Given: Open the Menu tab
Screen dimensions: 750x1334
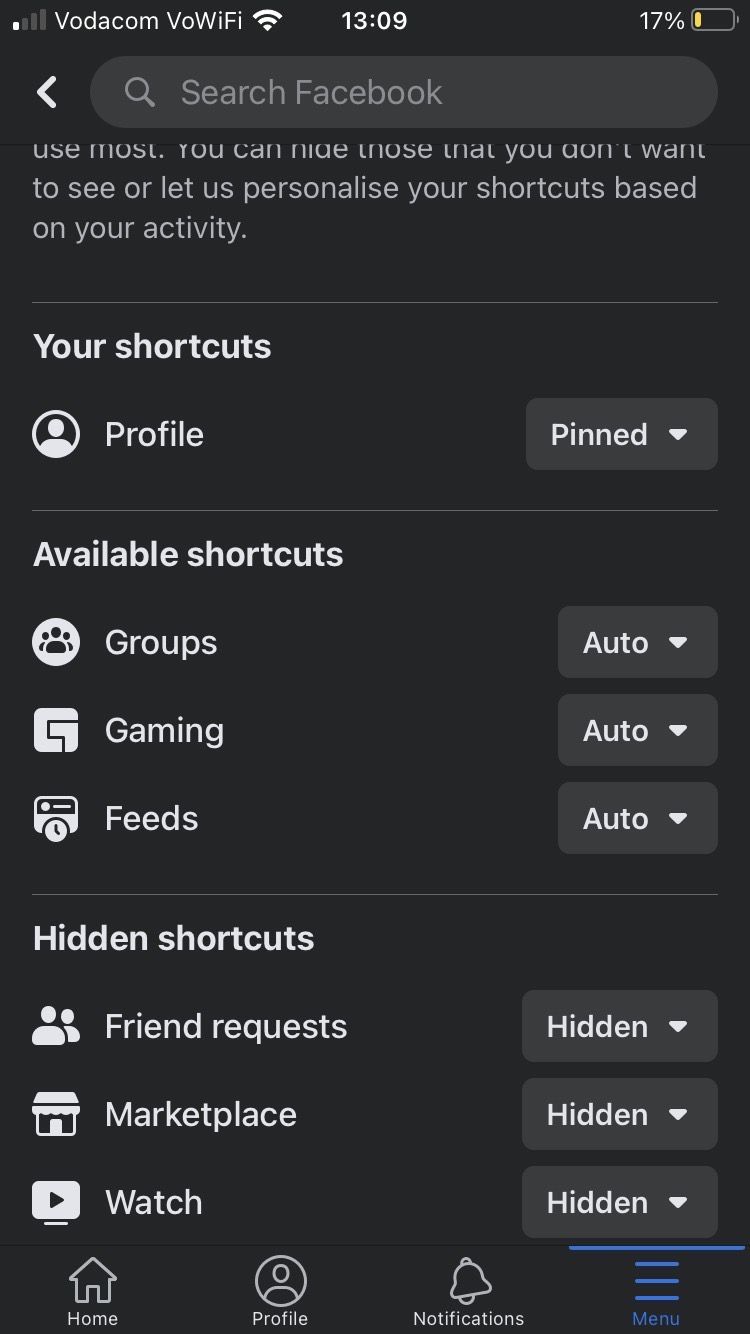Looking at the screenshot, I should (x=656, y=1290).
